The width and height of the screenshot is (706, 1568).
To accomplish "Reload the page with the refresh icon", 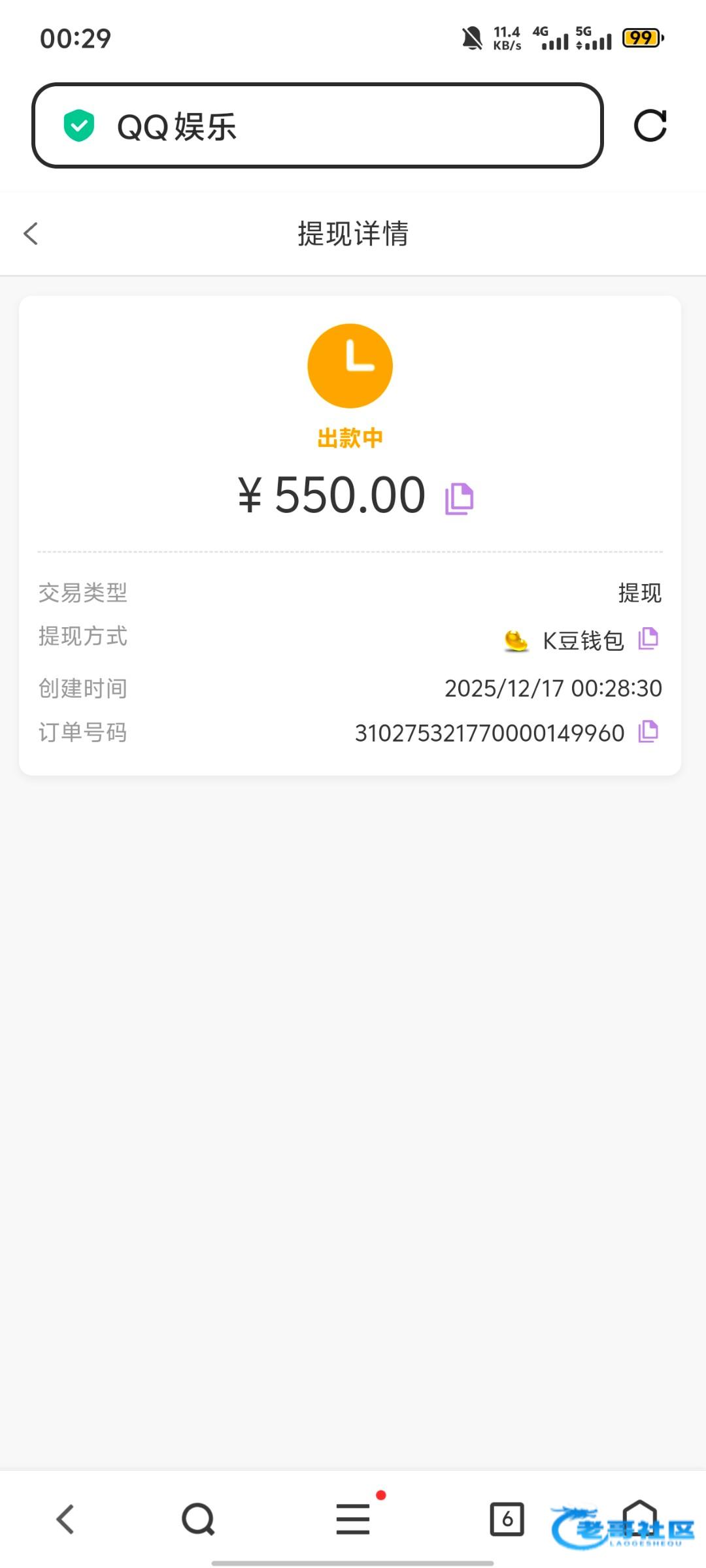I will point(650,125).
